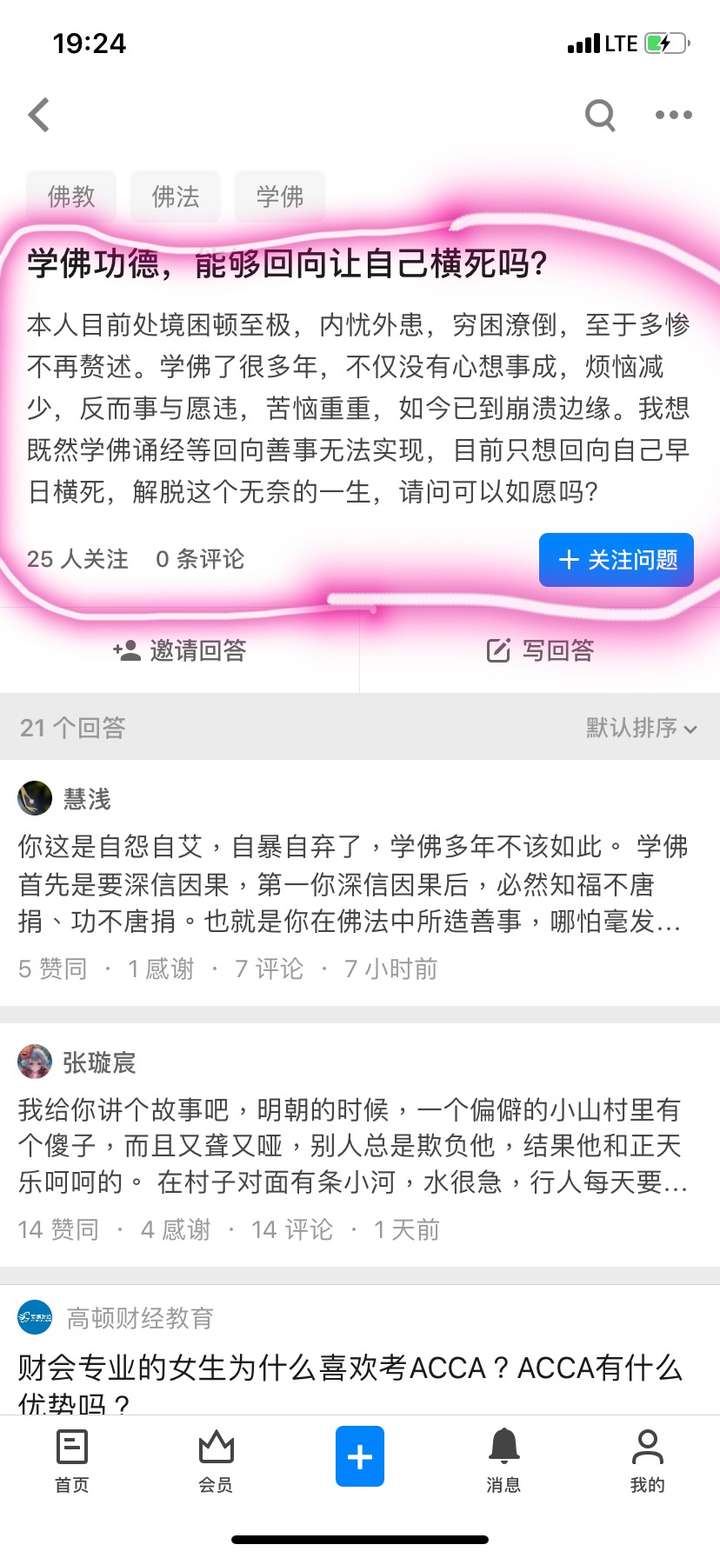Go back using the top-left arrow
Image resolution: width=720 pixels, height=1558 pixels.
(x=39, y=115)
